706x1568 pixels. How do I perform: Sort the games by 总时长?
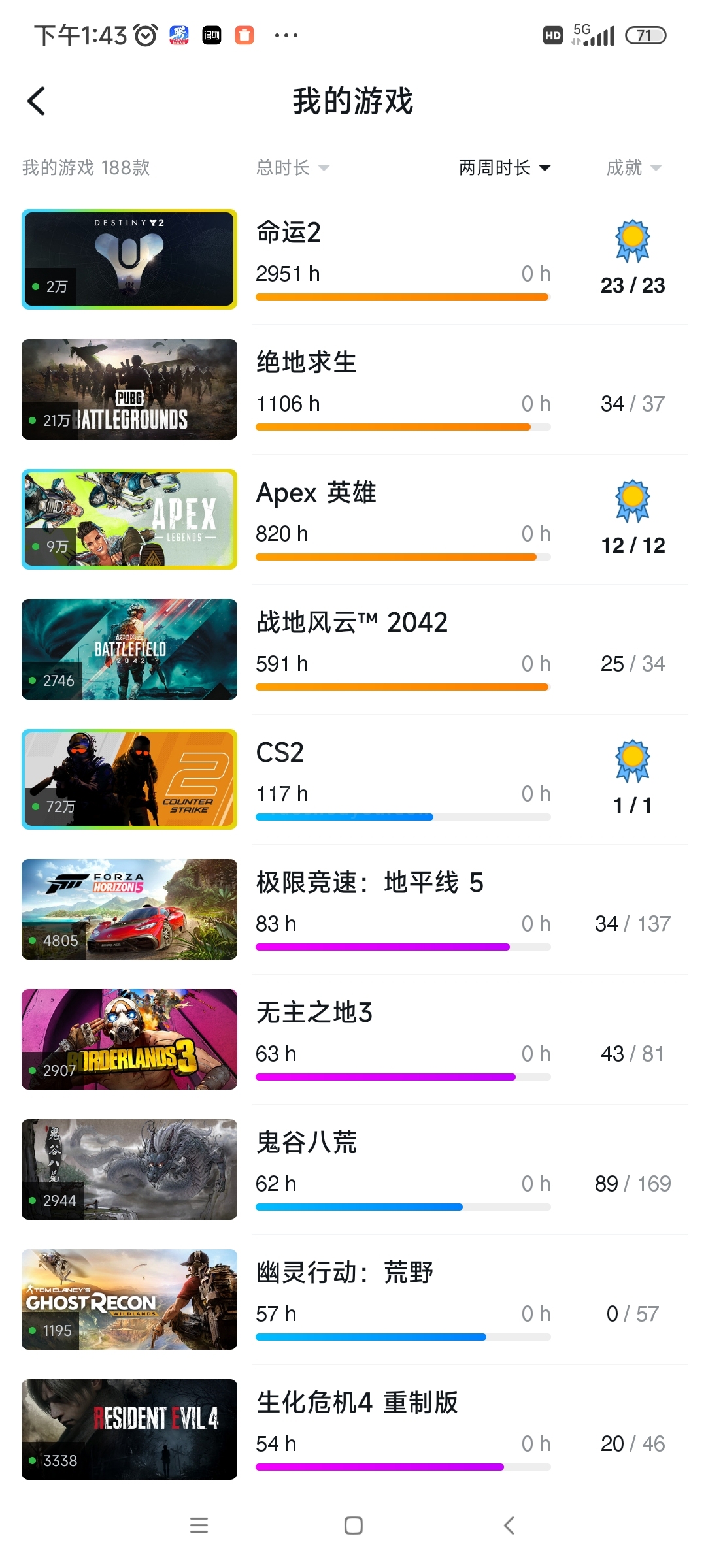tap(292, 168)
